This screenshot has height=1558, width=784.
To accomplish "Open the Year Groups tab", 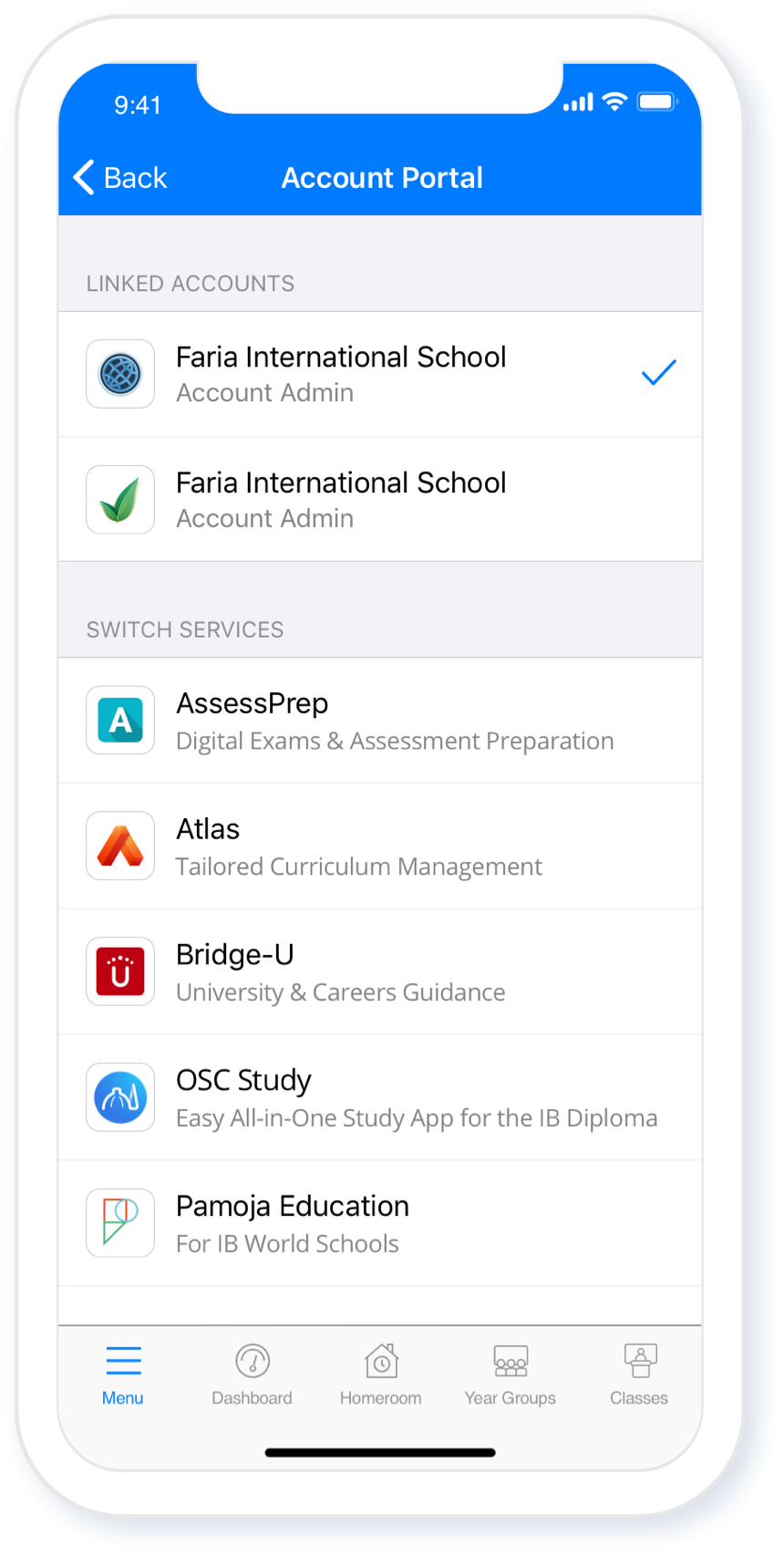I will (510, 1375).
